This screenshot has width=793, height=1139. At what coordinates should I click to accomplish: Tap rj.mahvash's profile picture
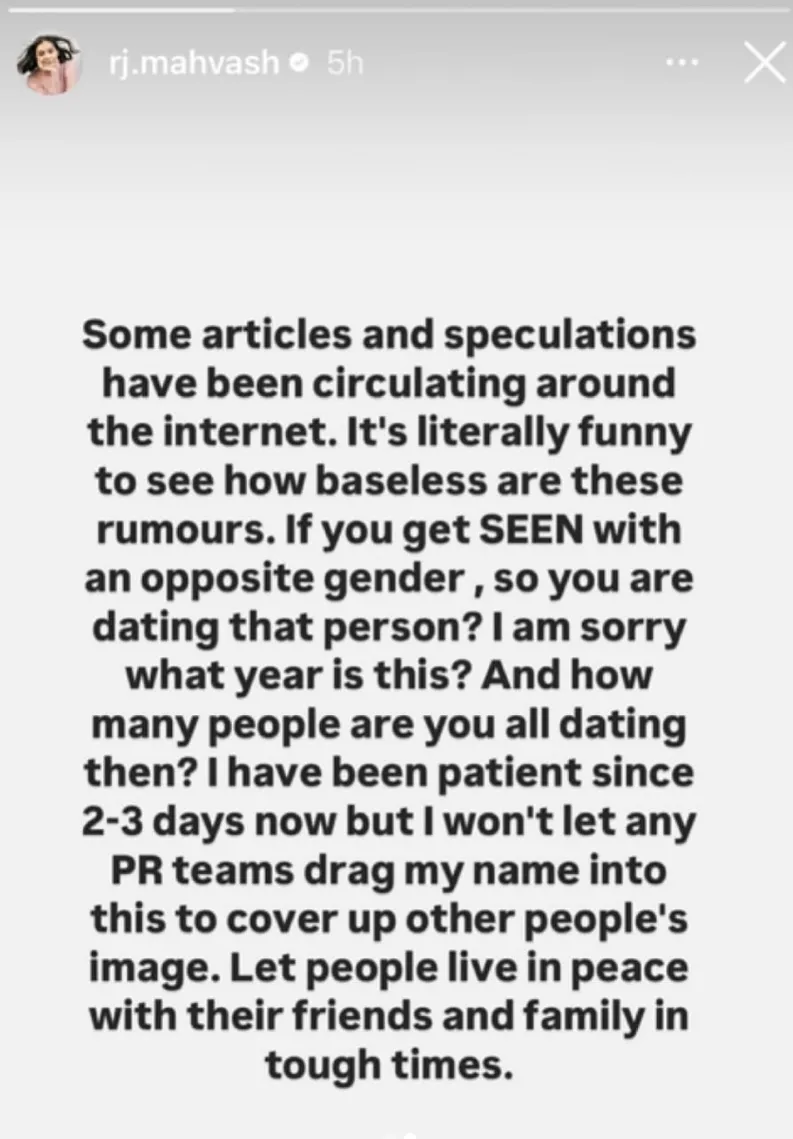(51, 64)
